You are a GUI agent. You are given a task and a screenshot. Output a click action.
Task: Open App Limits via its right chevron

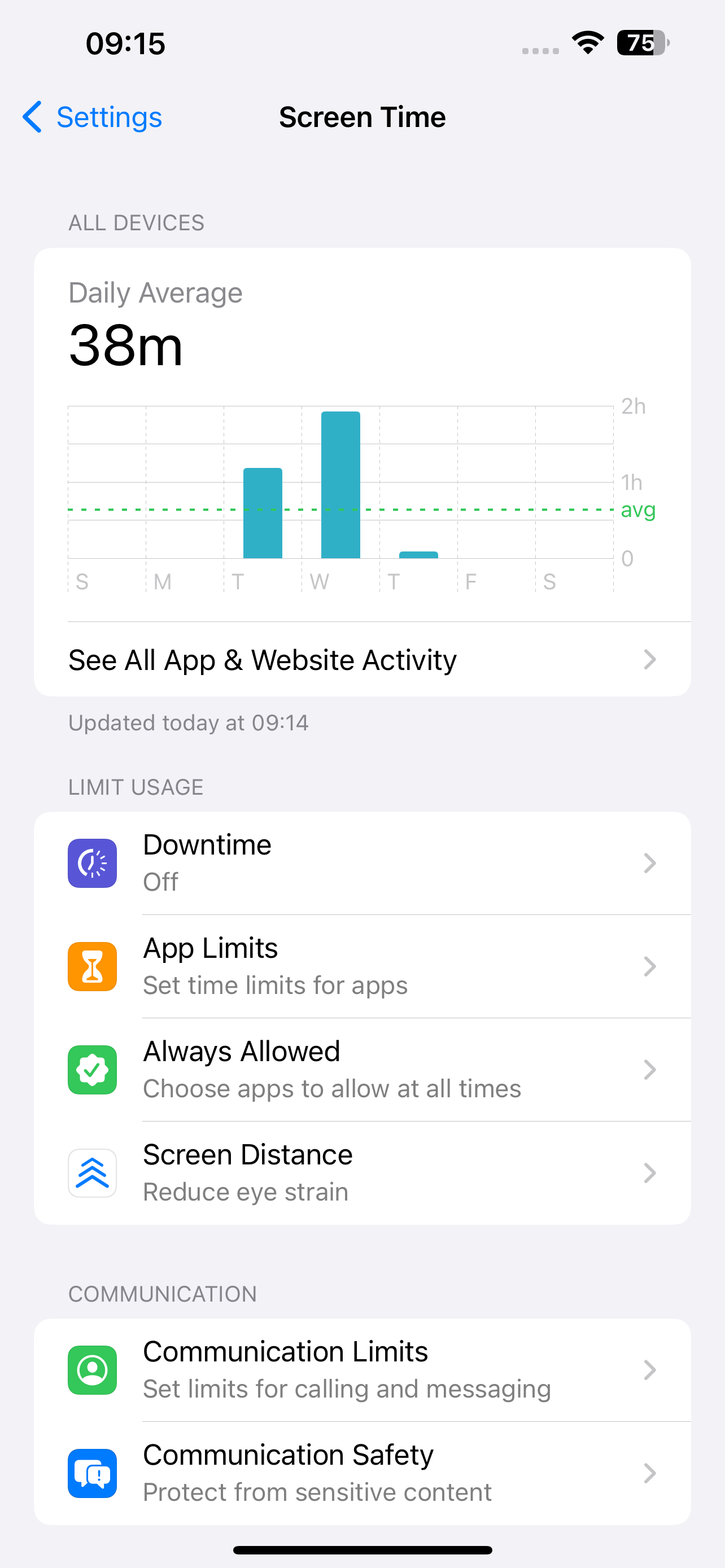(x=649, y=966)
